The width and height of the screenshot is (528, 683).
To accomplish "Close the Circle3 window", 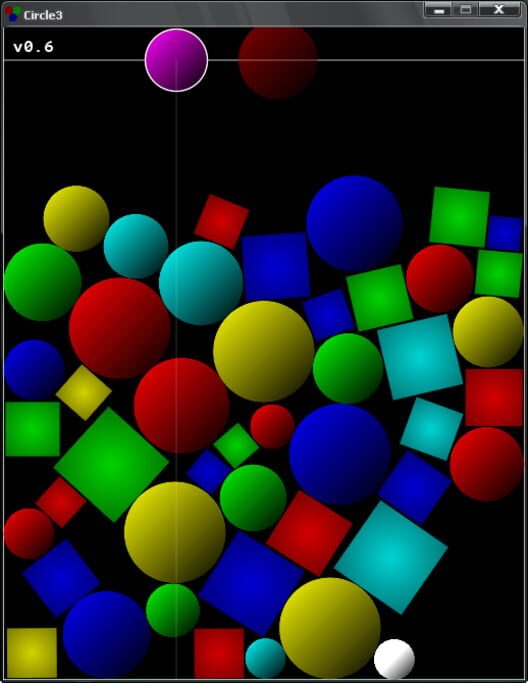I will point(499,9).
